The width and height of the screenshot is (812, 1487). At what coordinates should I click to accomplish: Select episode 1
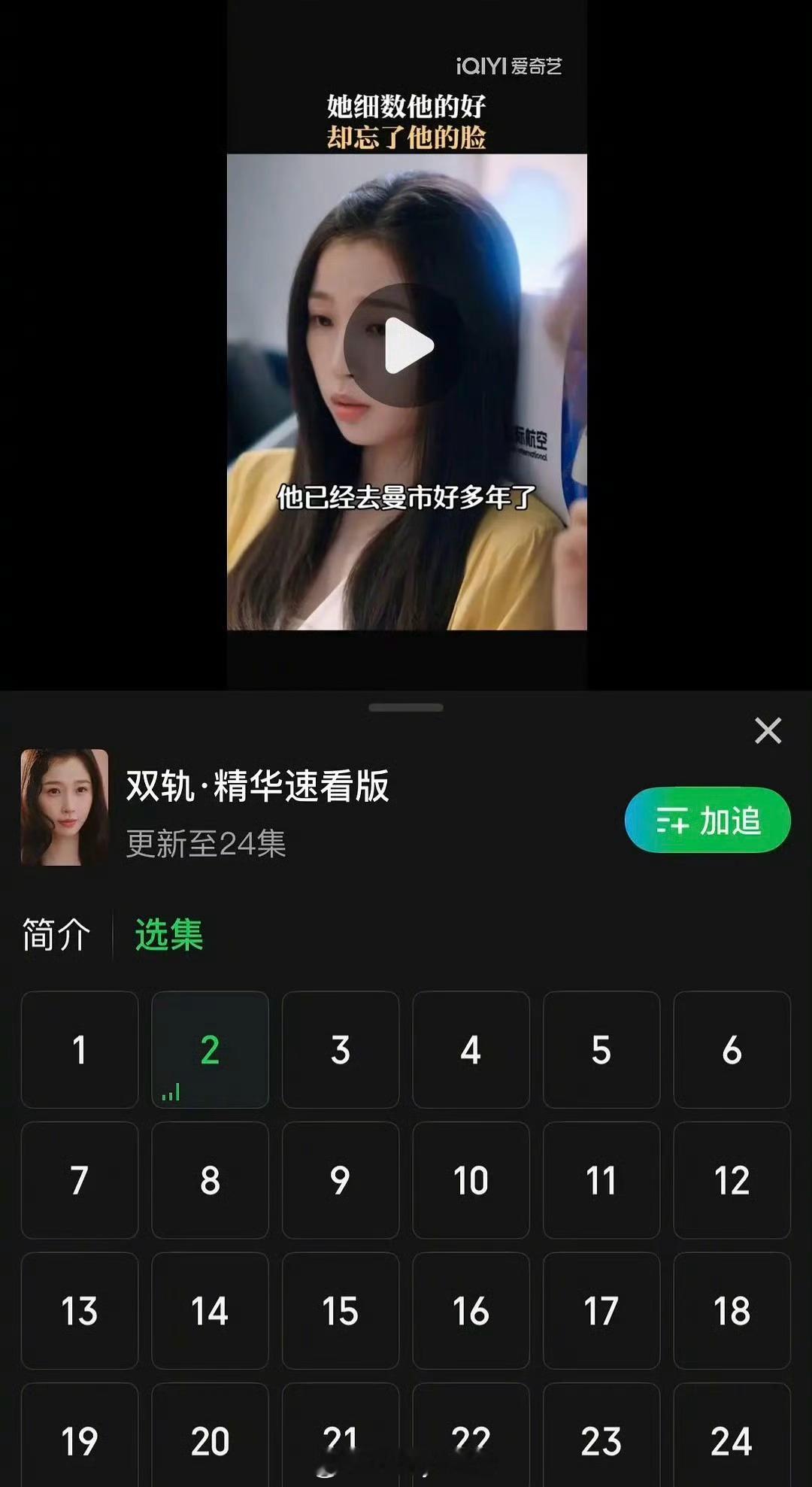[x=79, y=1052]
